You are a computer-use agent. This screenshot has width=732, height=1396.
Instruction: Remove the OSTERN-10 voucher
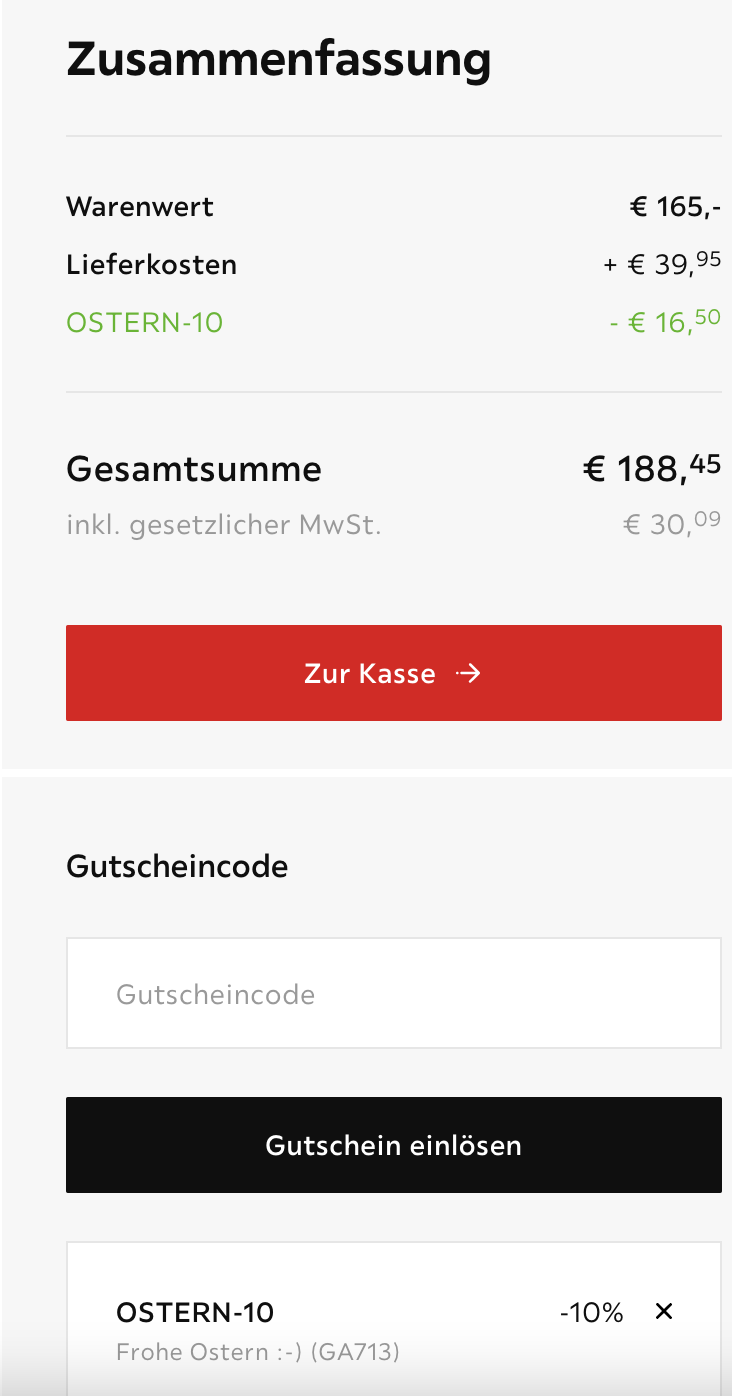pyautogui.click(x=663, y=1311)
